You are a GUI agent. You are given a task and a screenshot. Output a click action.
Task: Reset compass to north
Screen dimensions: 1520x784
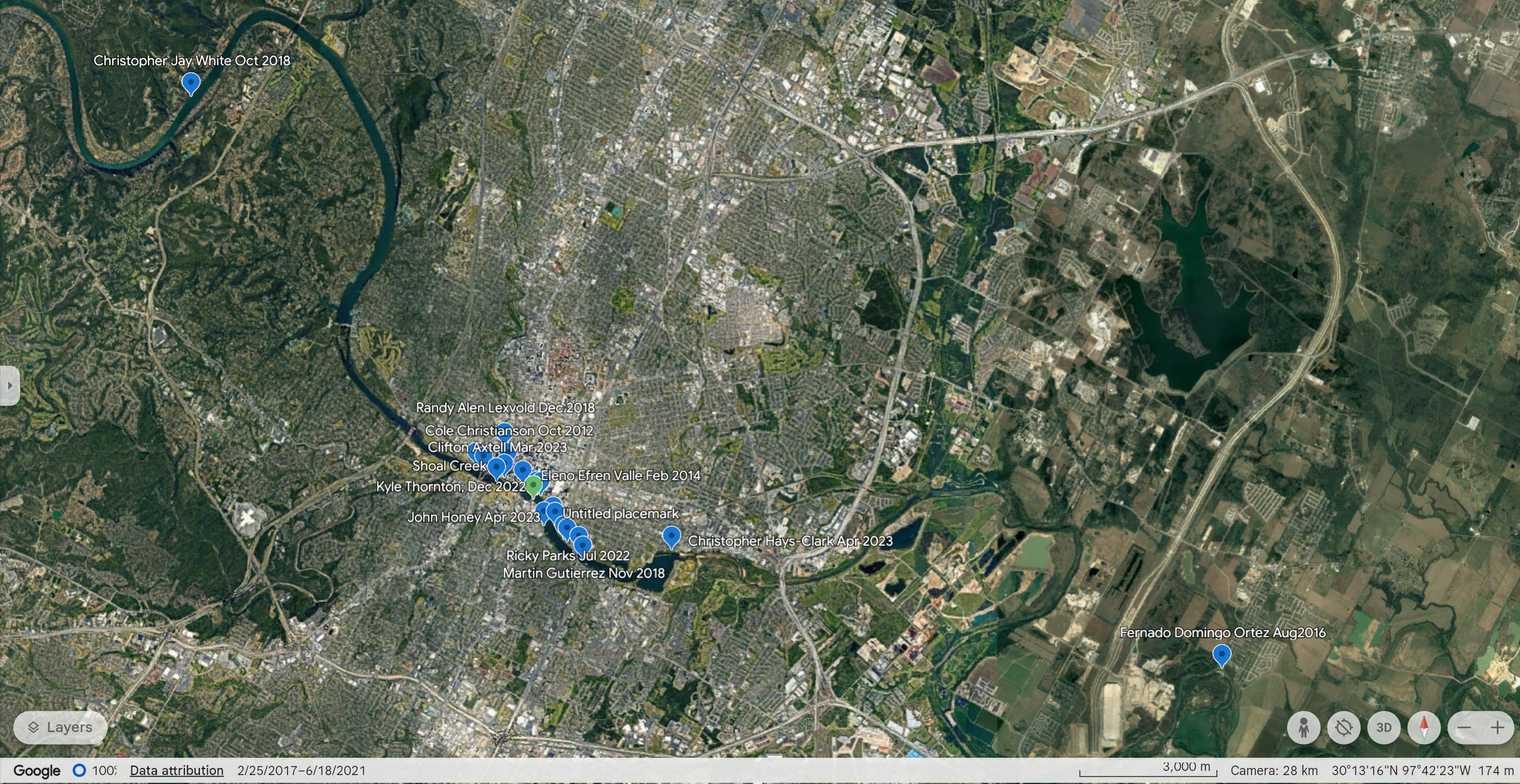click(x=1424, y=728)
